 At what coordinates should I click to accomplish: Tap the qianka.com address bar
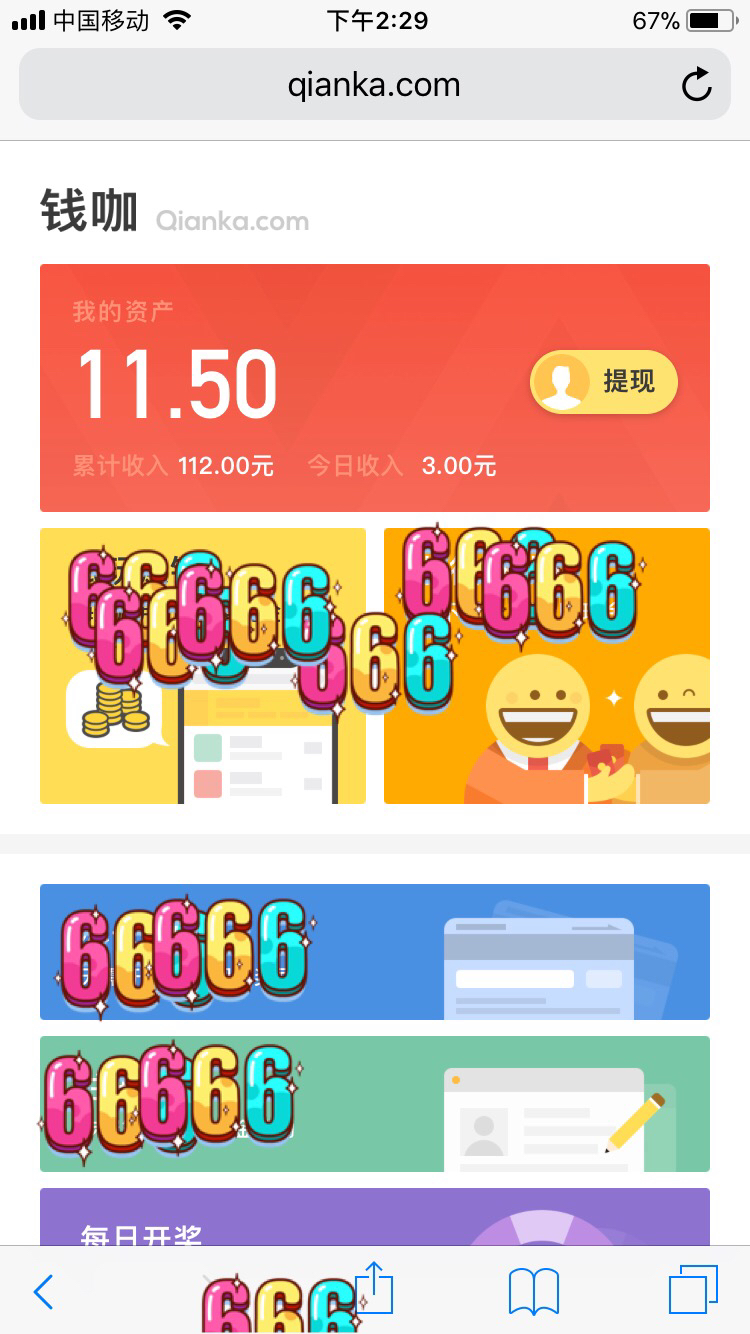point(374,85)
